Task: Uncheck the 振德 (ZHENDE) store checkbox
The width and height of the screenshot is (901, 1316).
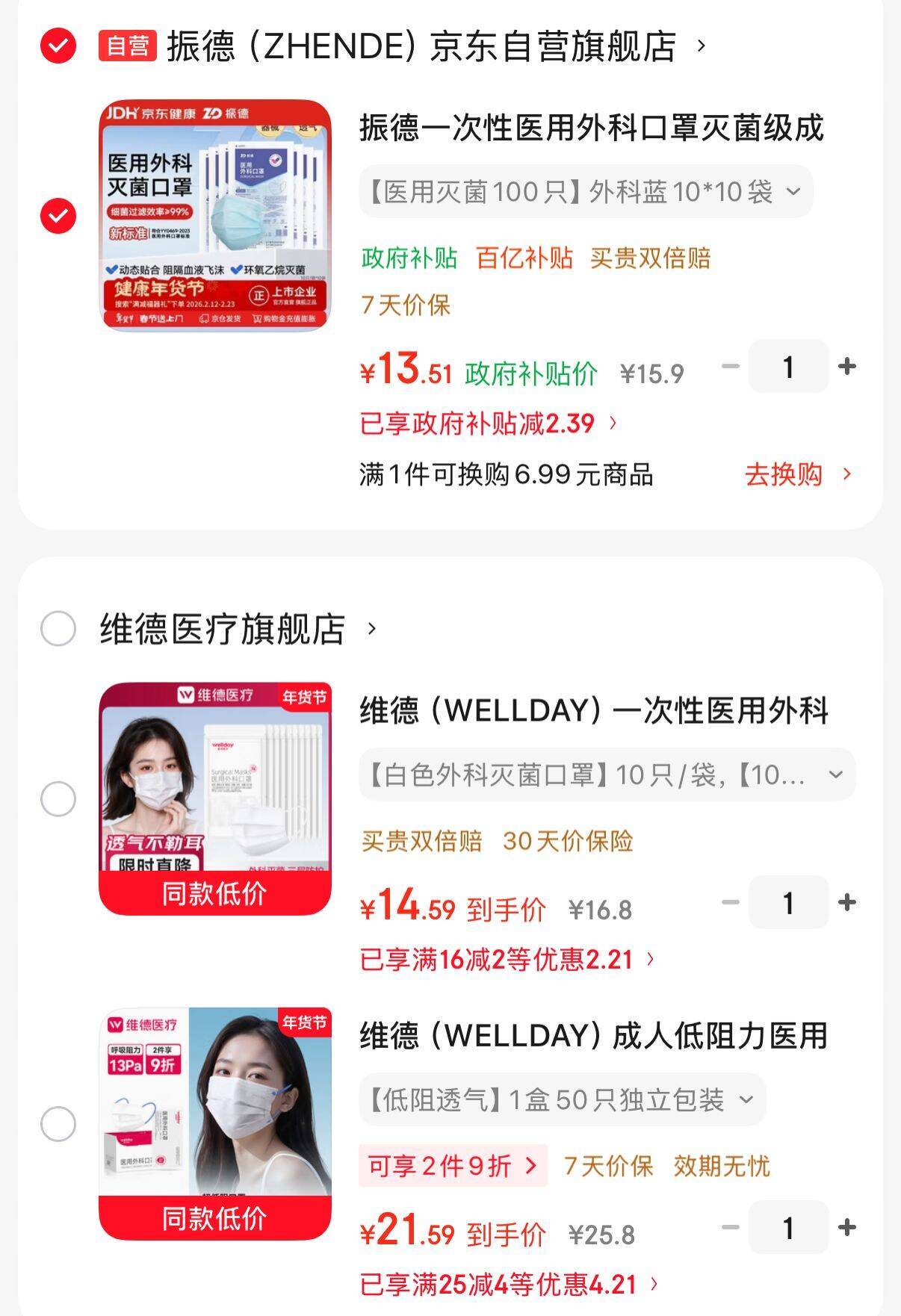Action: click(x=58, y=46)
